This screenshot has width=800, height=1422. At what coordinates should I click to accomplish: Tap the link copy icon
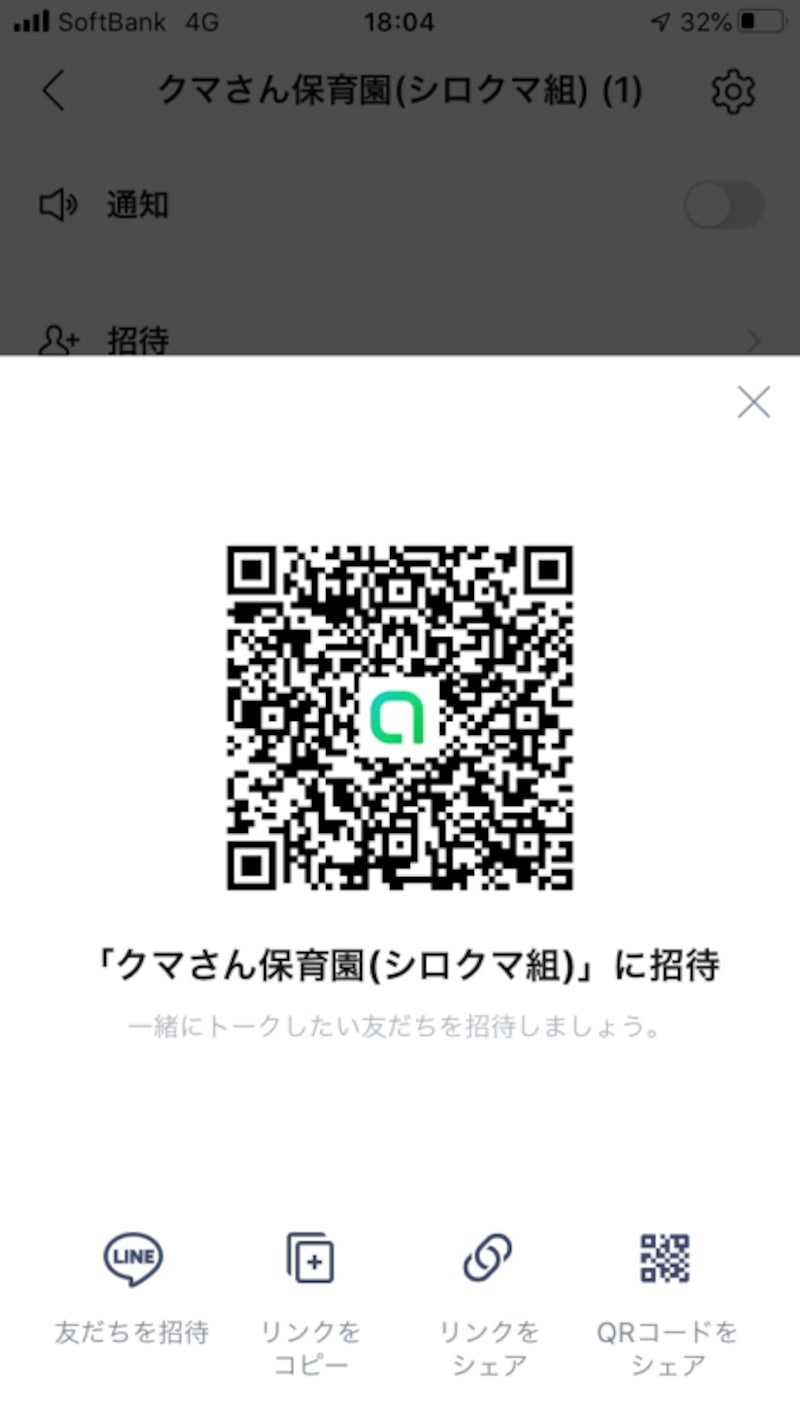click(x=312, y=1258)
